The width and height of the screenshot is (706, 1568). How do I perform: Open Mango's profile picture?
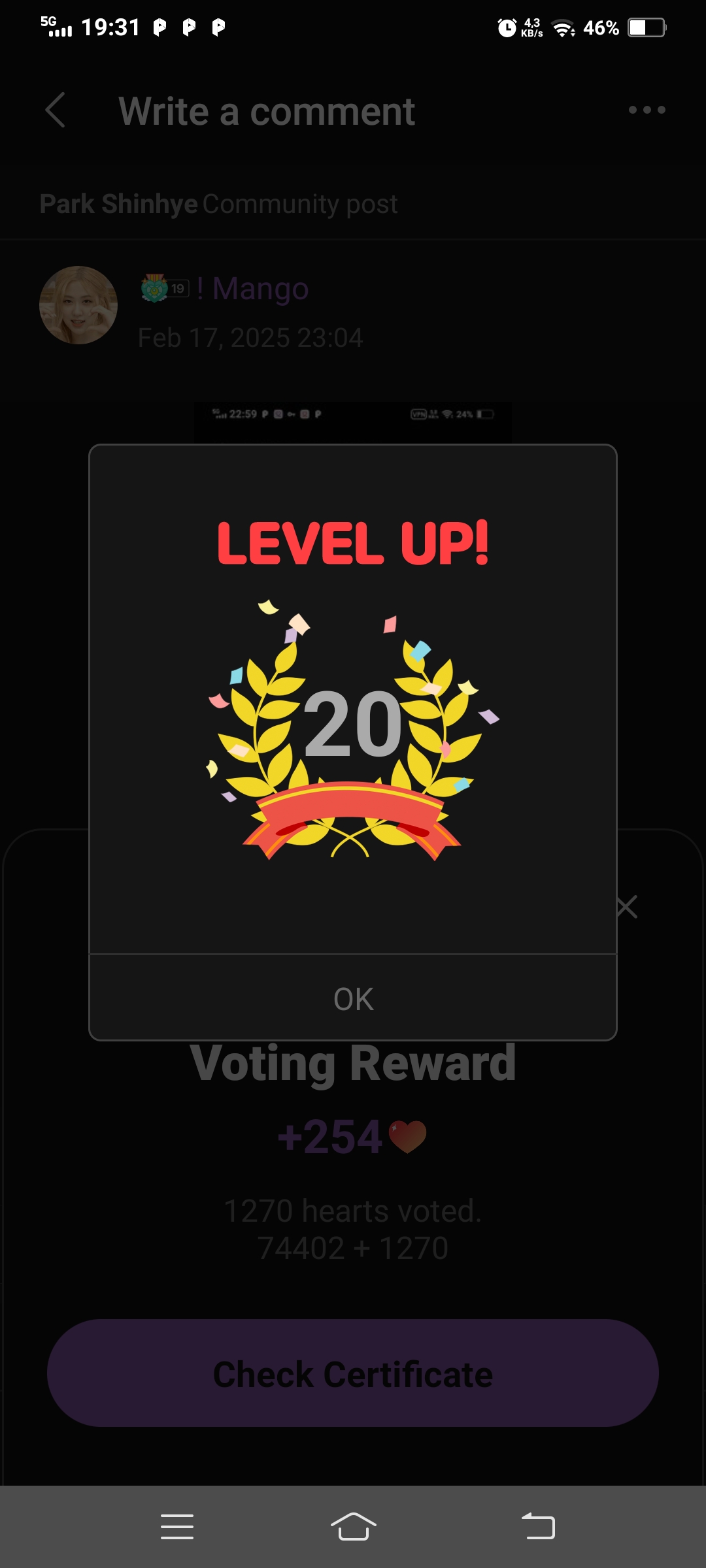(x=78, y=305)
